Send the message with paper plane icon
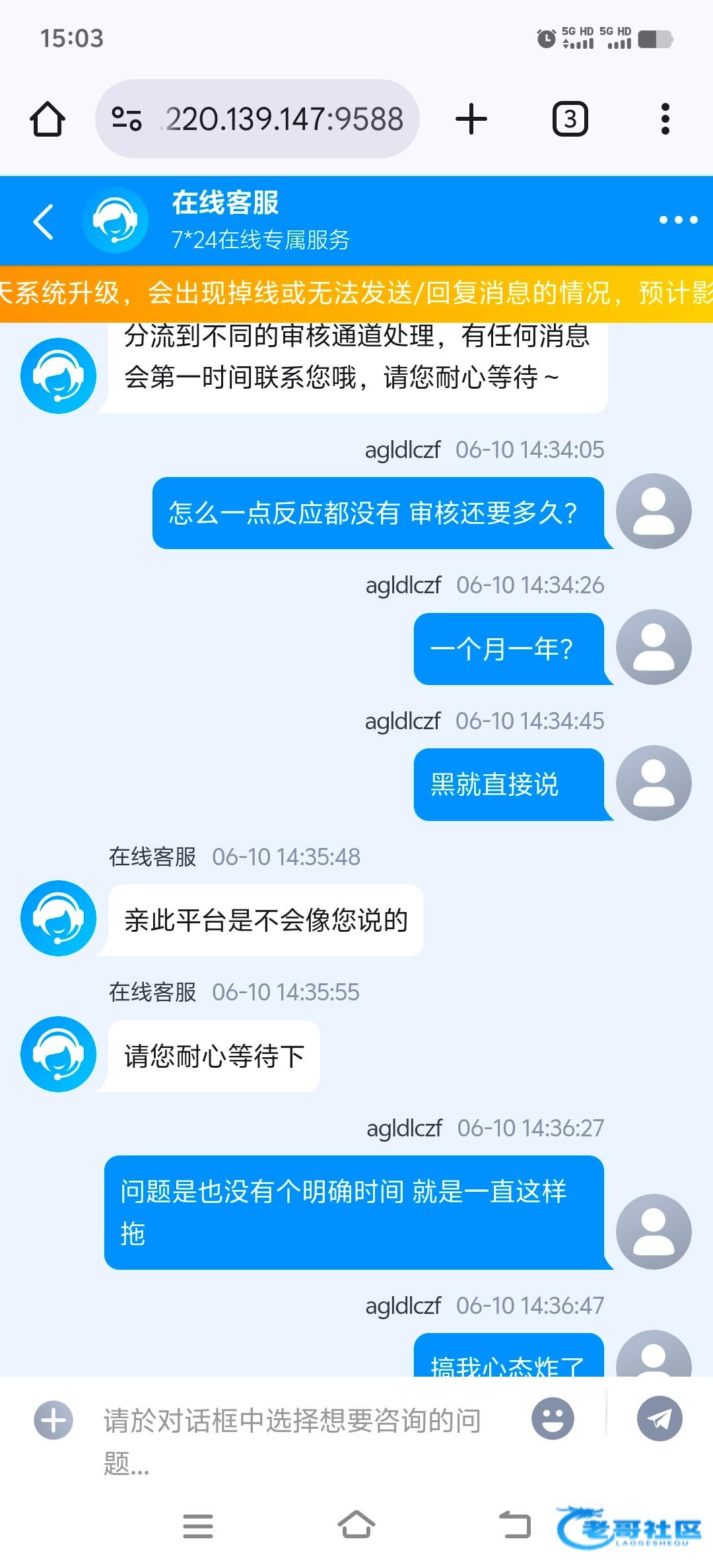The height and width of the screenshot is (1568, 713). tap(660, 1419)
